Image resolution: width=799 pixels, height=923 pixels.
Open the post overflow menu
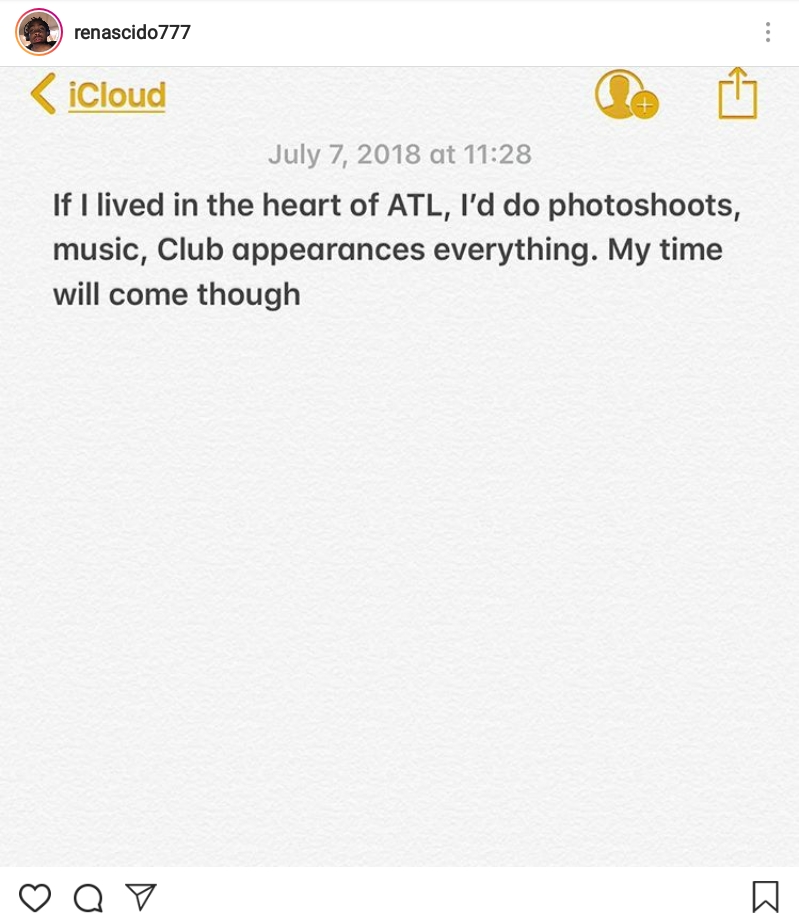coord(767,33)
